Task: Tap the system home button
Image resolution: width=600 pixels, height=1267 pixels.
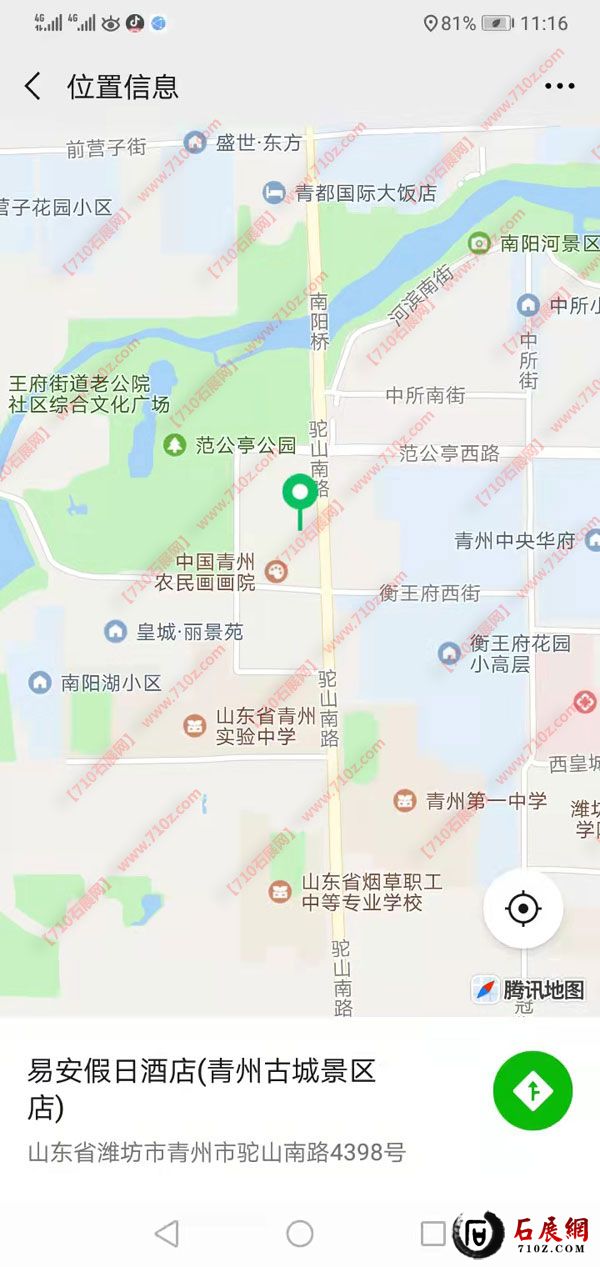Action: tap(300, 1234)
